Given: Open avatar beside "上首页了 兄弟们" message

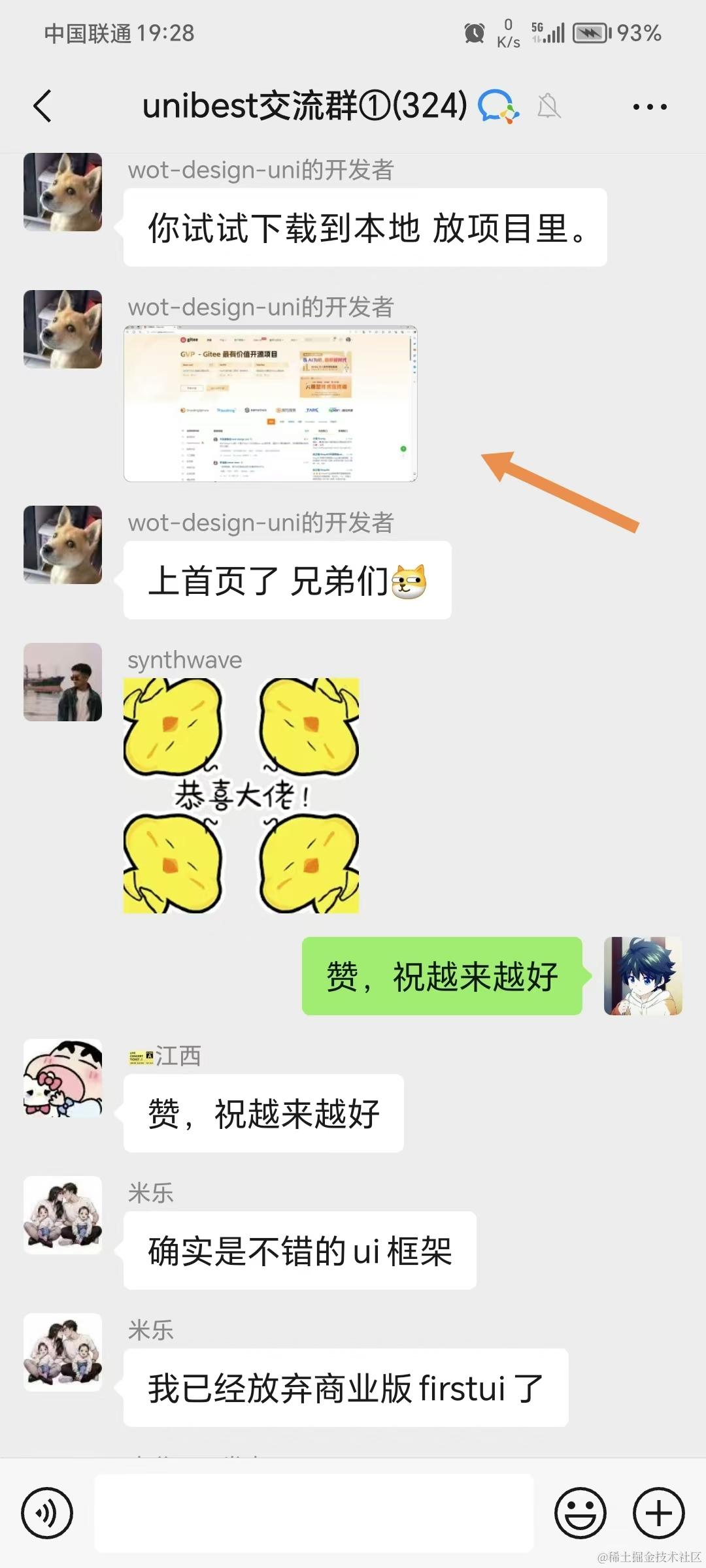Looking at the screenshot, I should 63,545.
